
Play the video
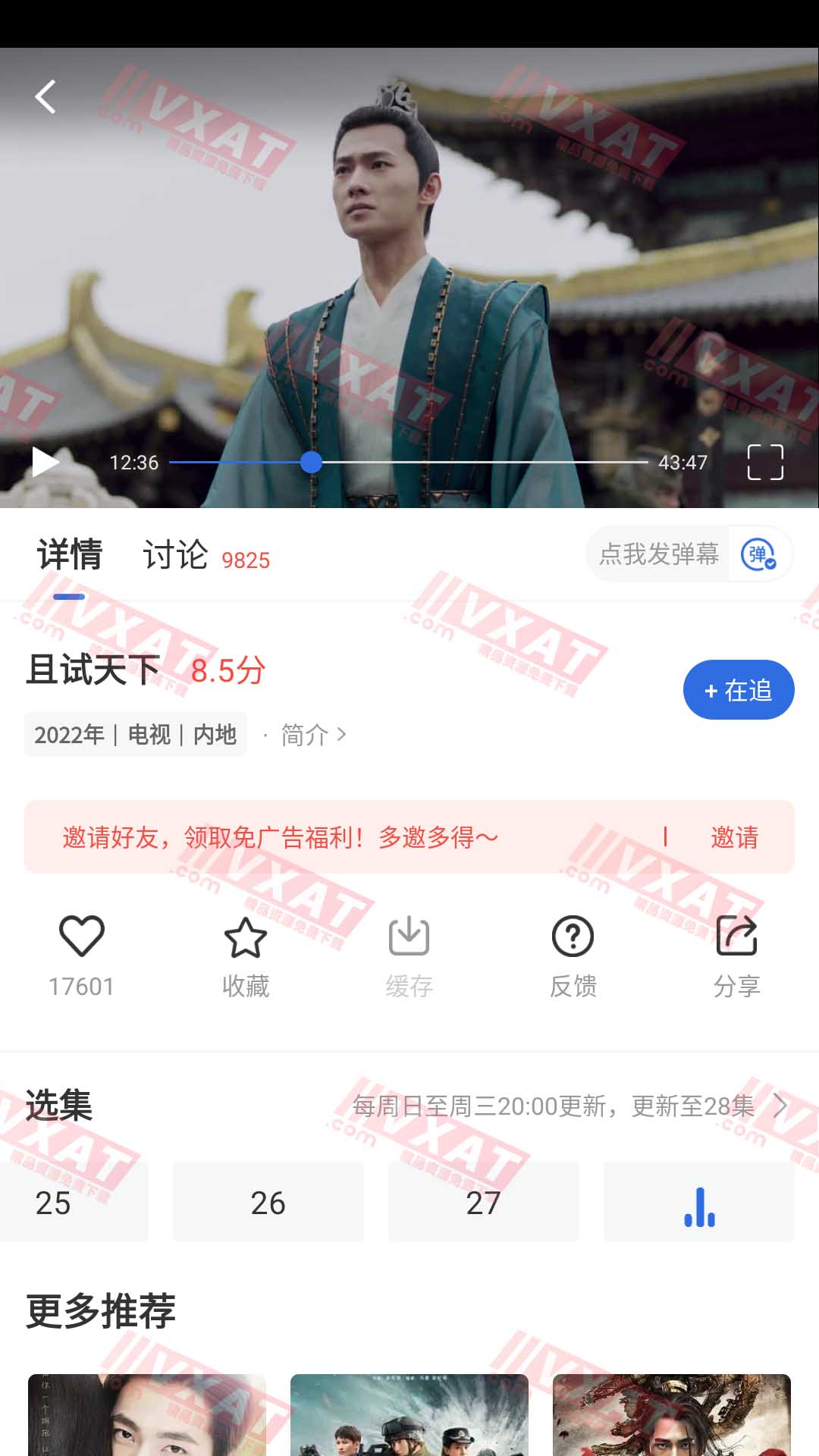point(45,462)
